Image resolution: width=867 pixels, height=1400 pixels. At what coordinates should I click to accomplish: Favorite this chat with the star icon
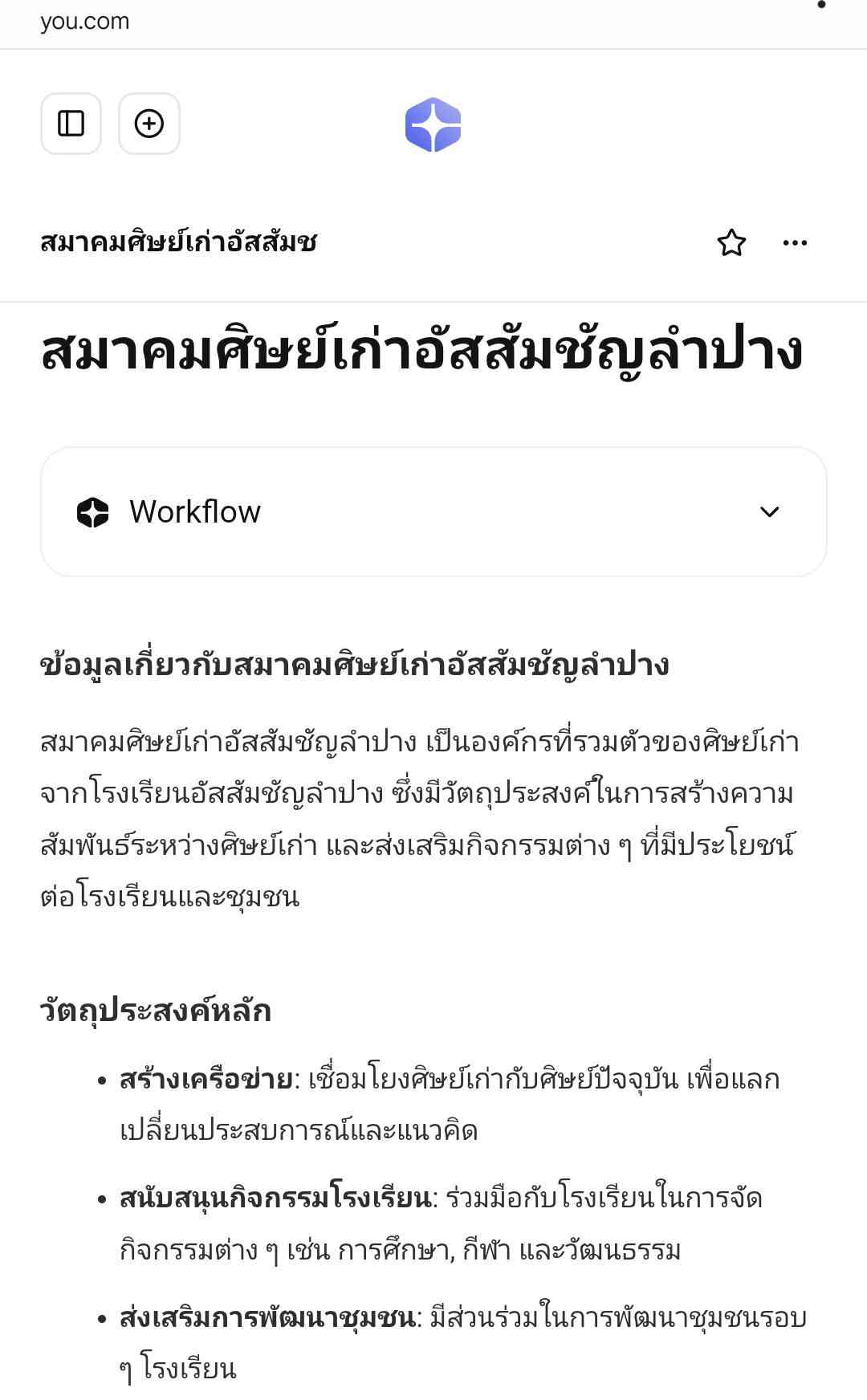coord(731,242)
